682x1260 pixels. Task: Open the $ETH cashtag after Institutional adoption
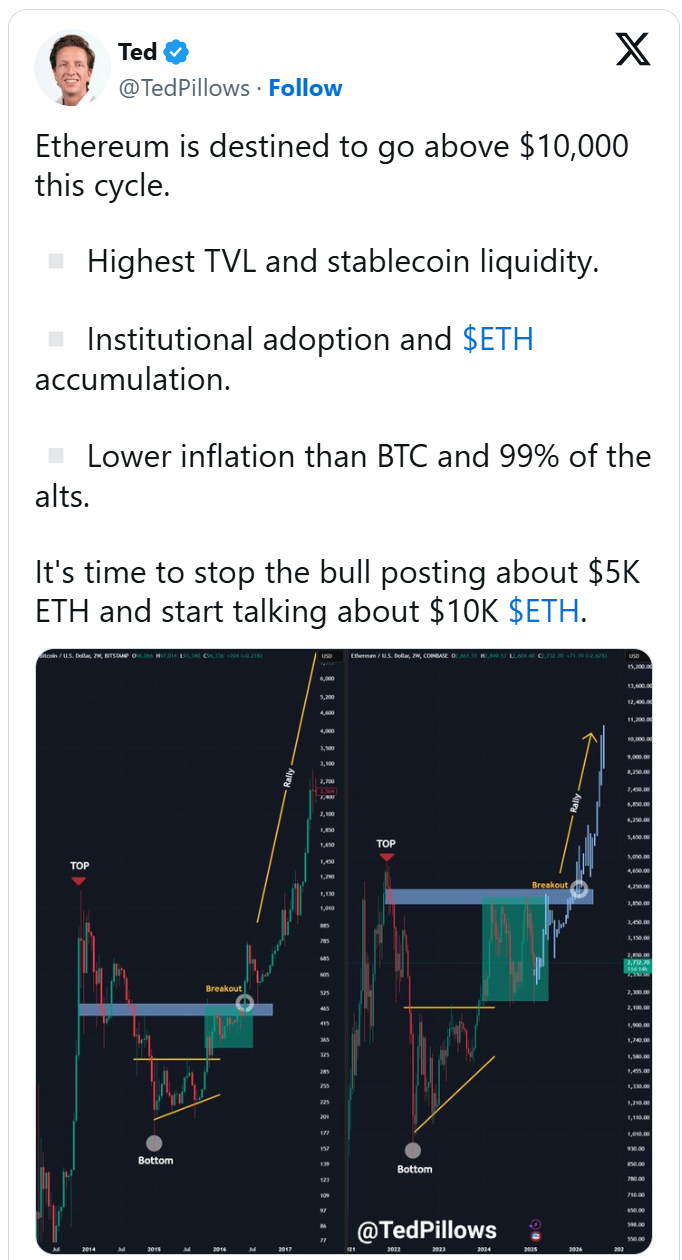point(497,339)
